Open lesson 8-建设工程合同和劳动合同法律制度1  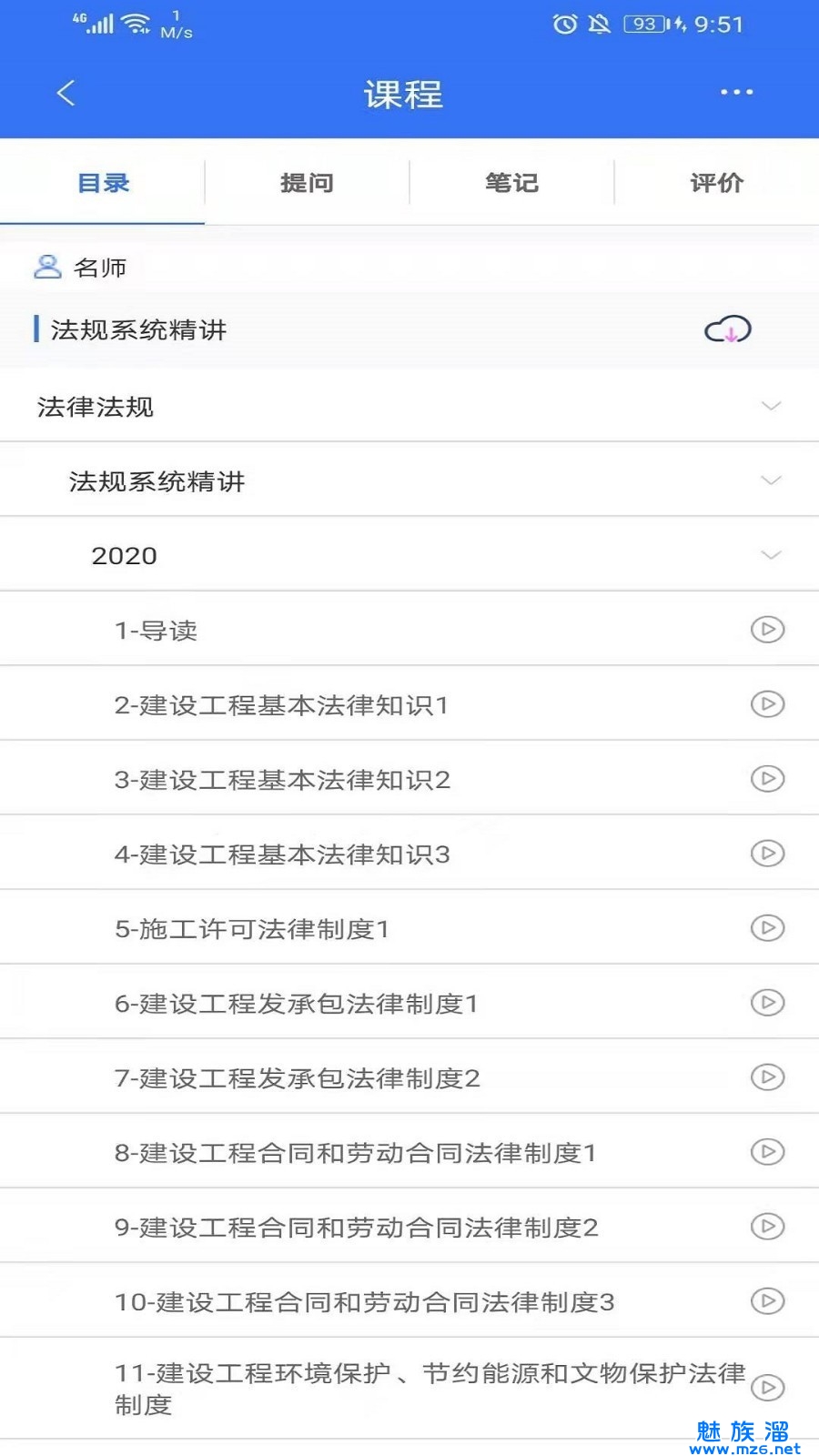pos(355,1153)
